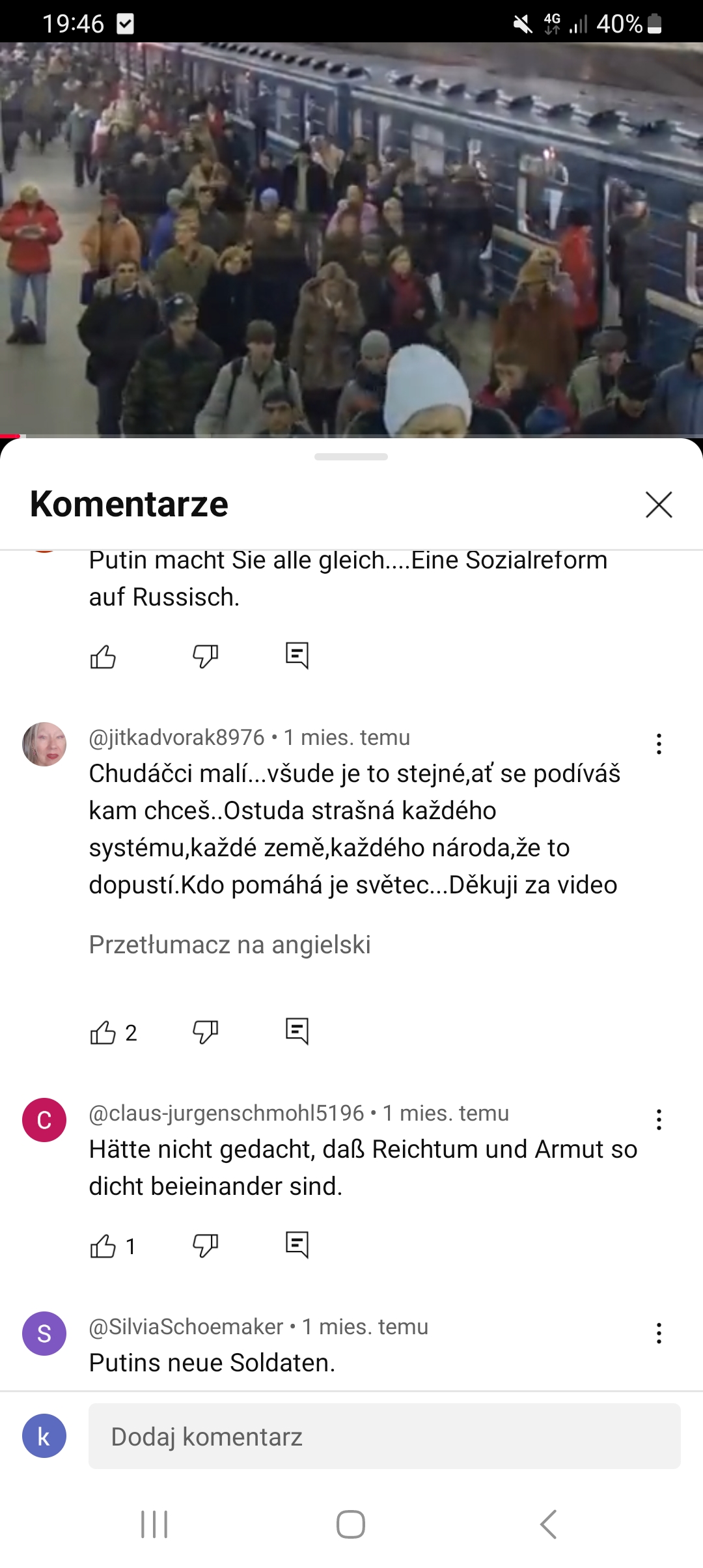Like jitkadvorak8976's comment
Image resolution: width=703 pixels, height=1568 pixels.
[103, 1033]
